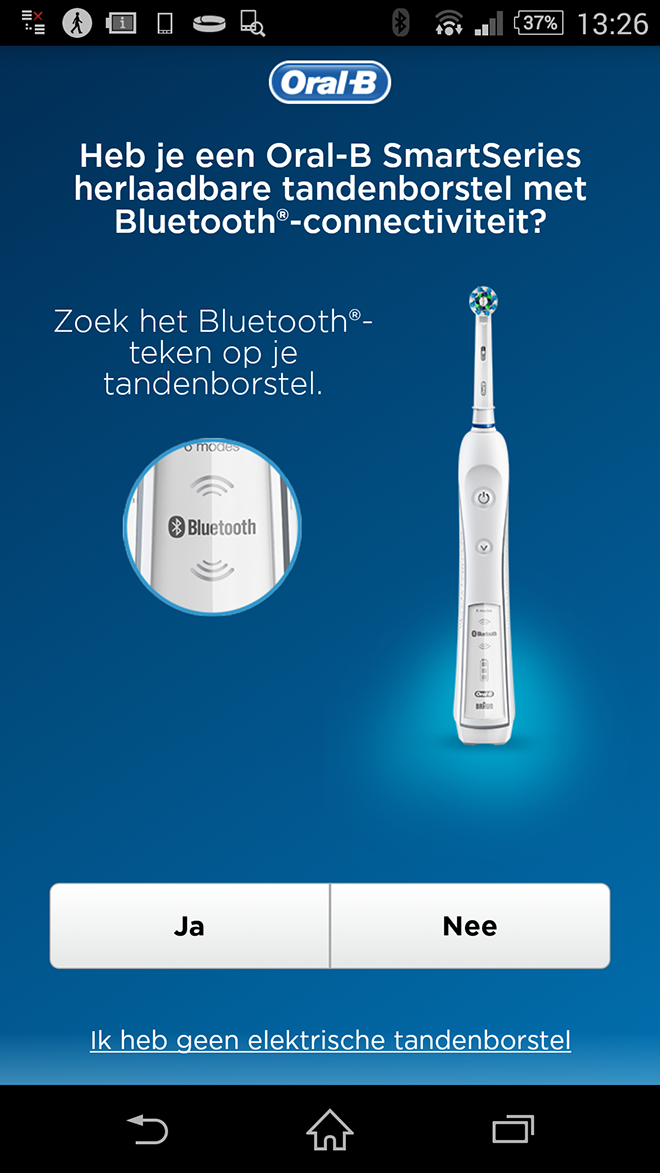This screenshot has height=1173, width=660.
Task: Open the recent apps view
Action: [513, 1130]
